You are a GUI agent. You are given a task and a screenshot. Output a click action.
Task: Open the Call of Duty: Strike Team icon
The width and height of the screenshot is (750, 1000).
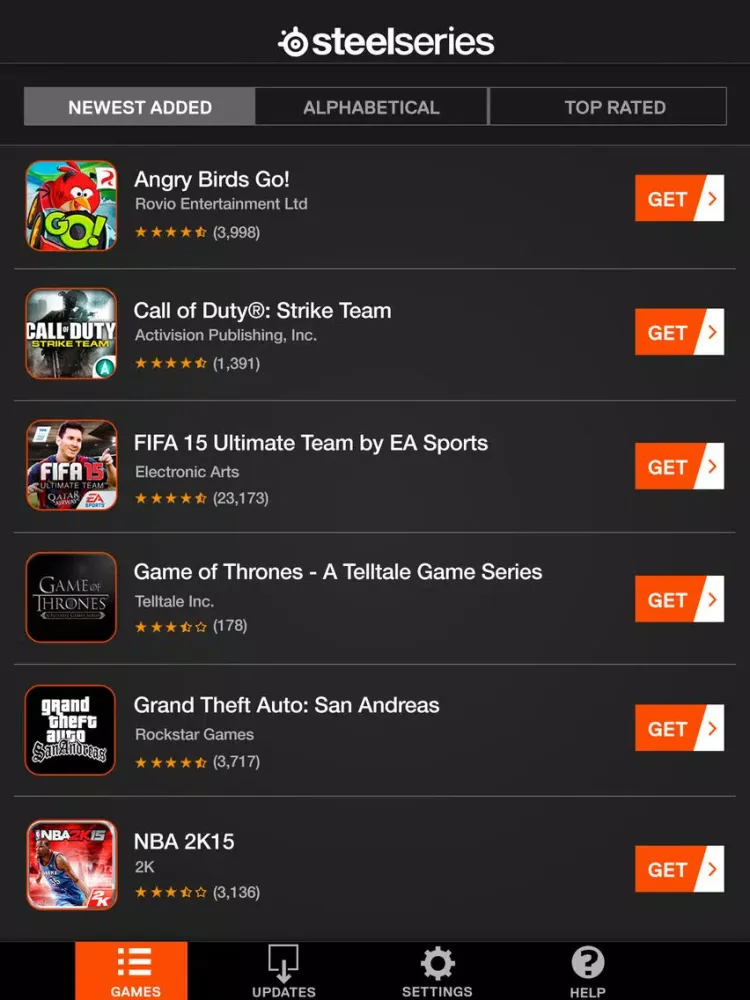(71, 334)
